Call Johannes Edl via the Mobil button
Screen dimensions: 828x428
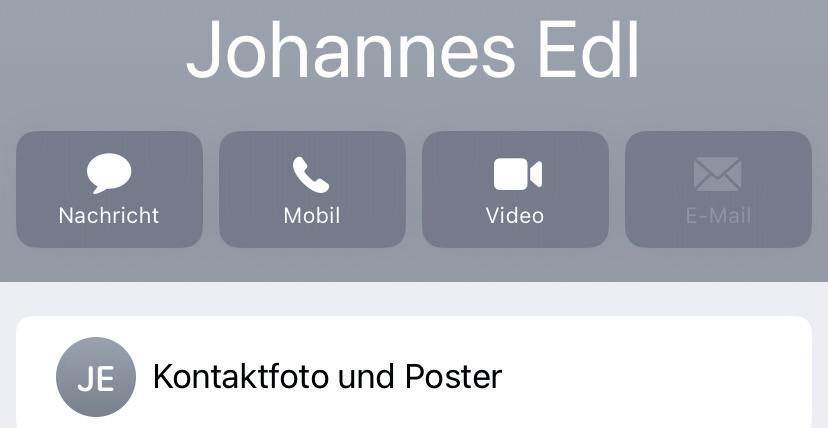[x=312, y=189]
